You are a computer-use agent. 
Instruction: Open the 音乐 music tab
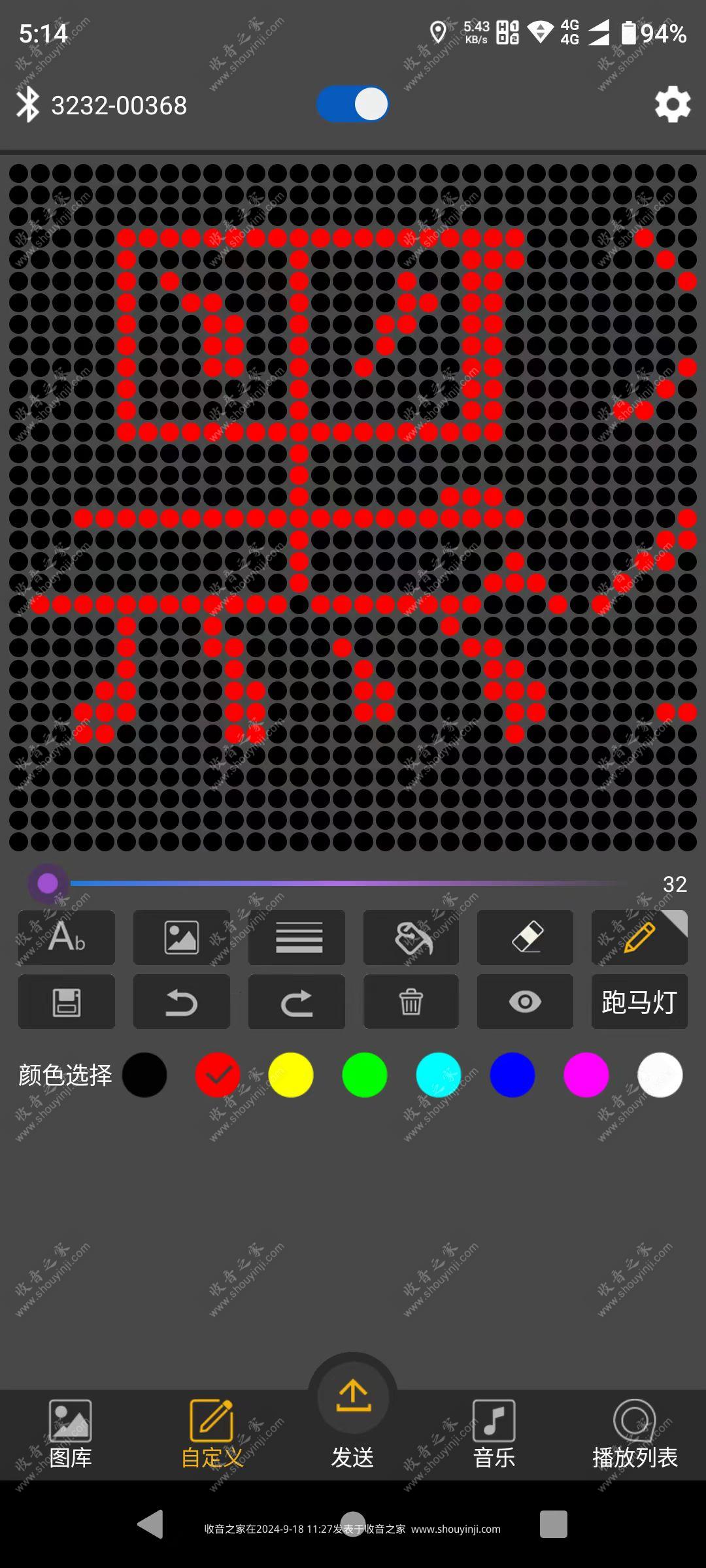[494, 1435]
